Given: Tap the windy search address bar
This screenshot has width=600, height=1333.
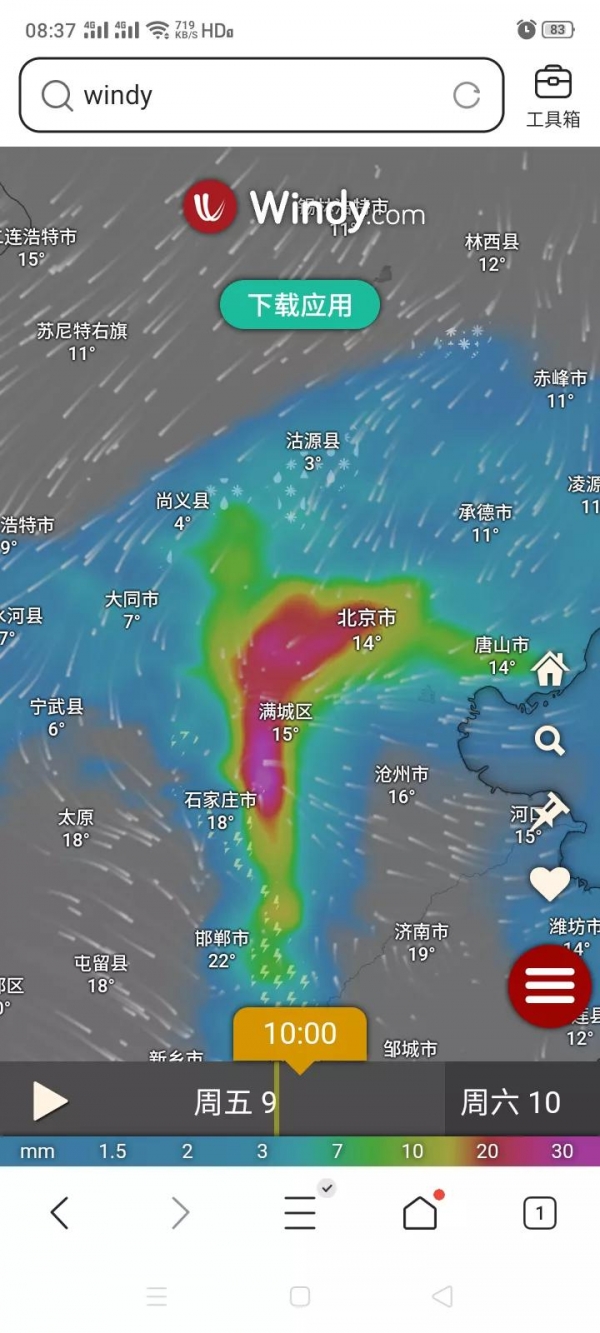Looking at the screenshot, I should [x=250, y=95].
